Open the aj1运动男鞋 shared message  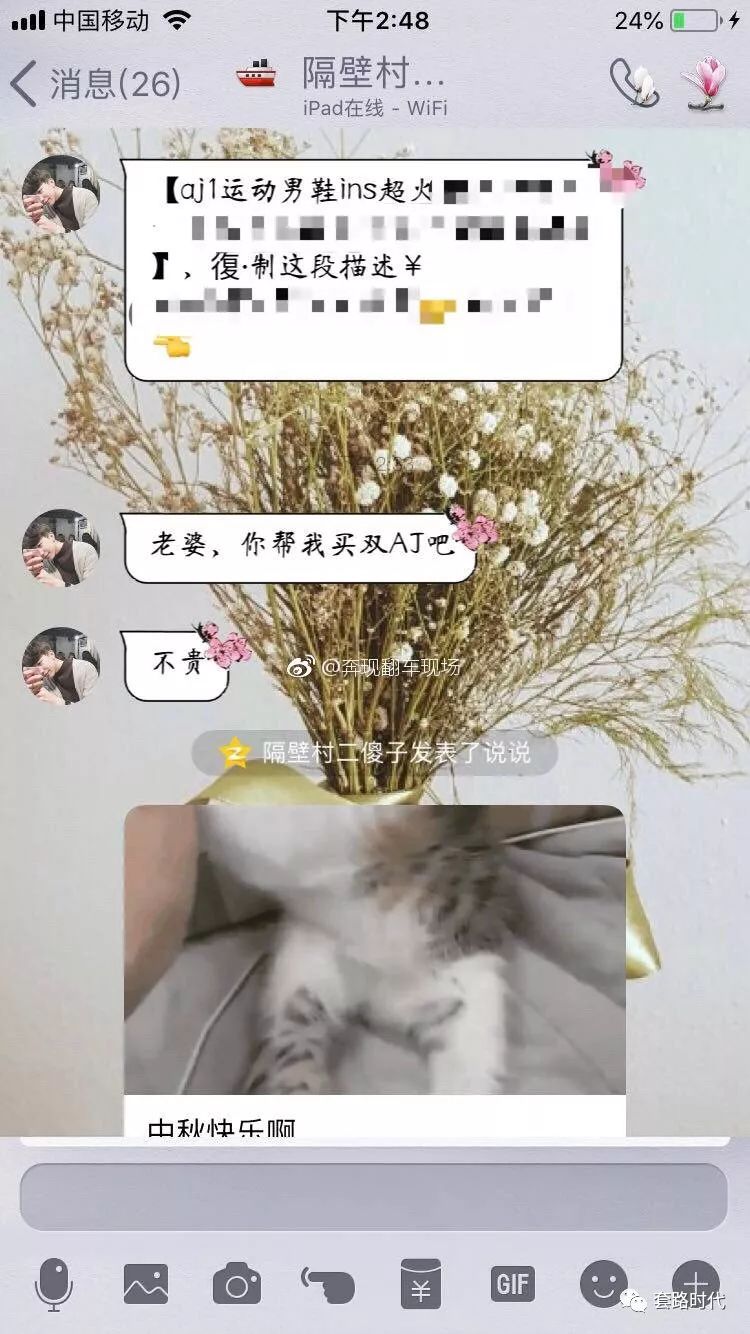(372, 268)
